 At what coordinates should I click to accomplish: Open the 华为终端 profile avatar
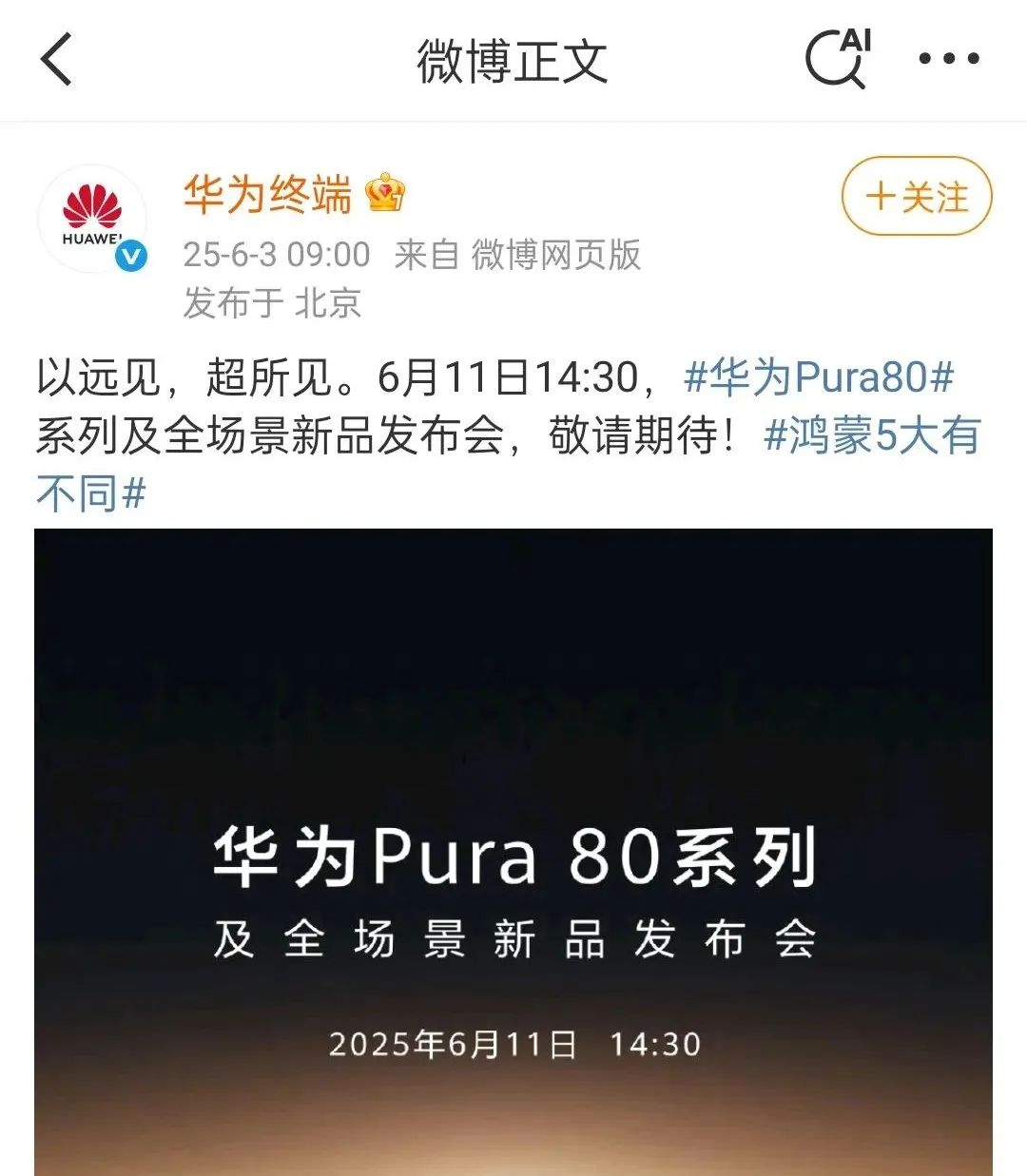(93, 220)
